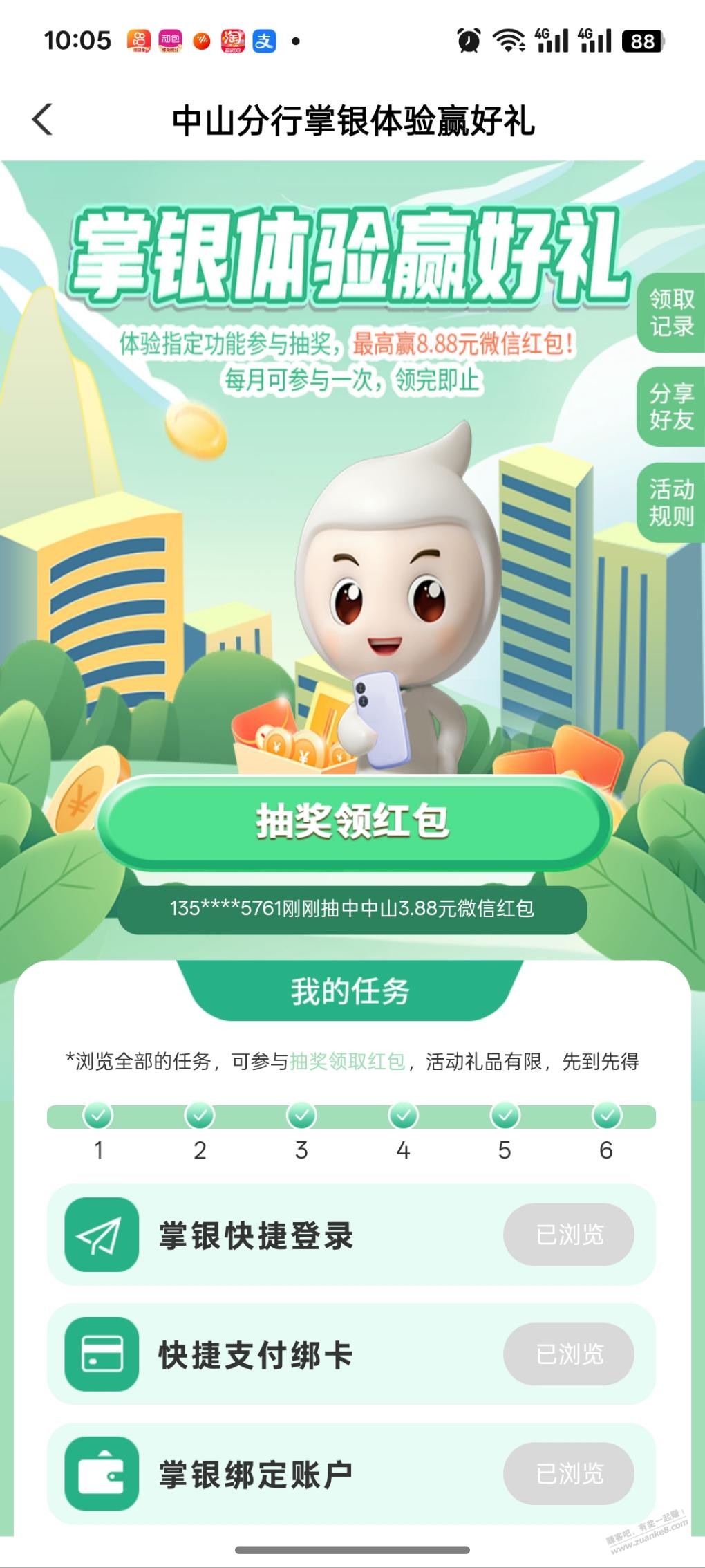705x1568 pixels.
Task: Tap 分享好友 to share with friends
Action: [x=670, y=407]
